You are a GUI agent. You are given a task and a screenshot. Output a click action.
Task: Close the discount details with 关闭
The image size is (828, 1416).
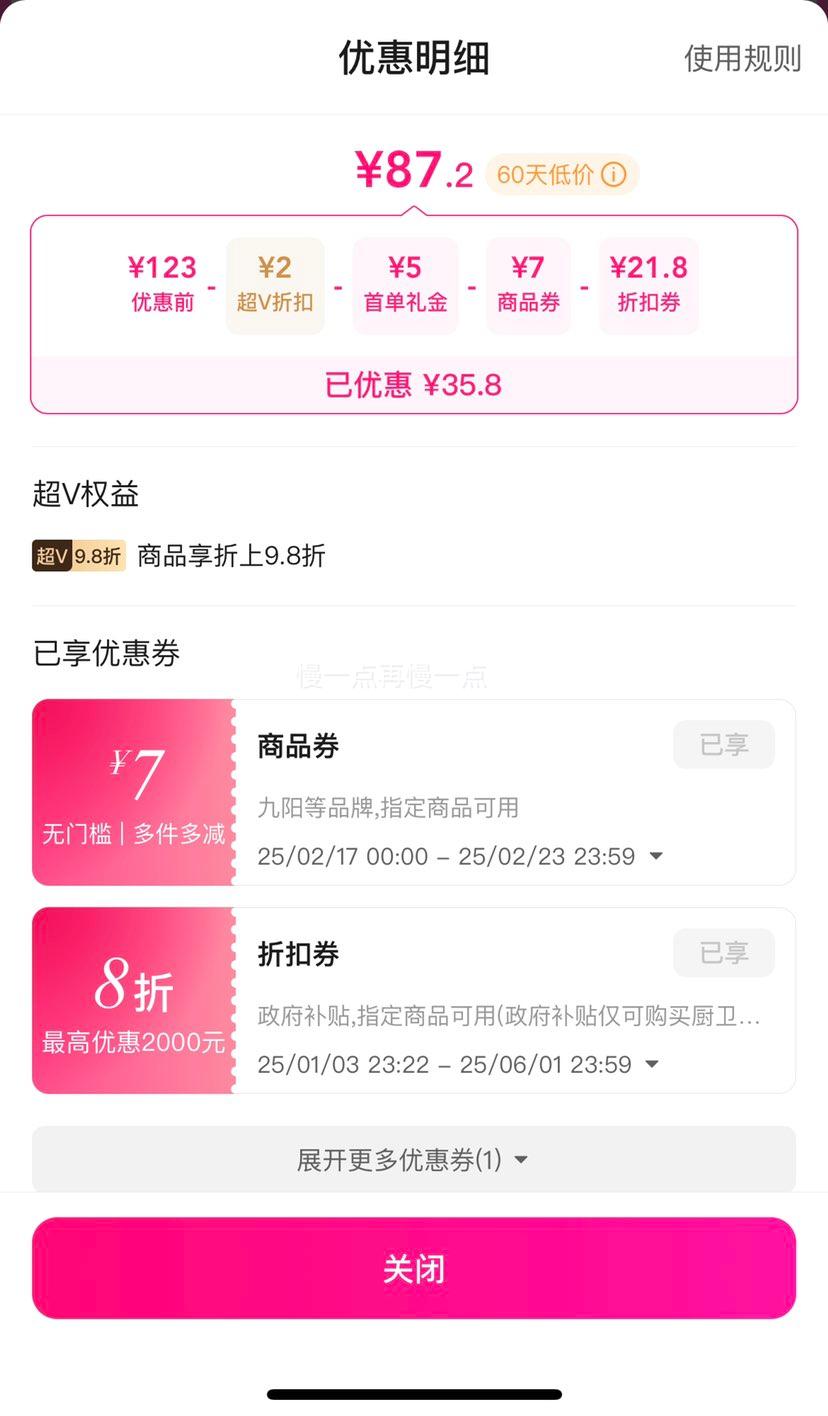414,1268
